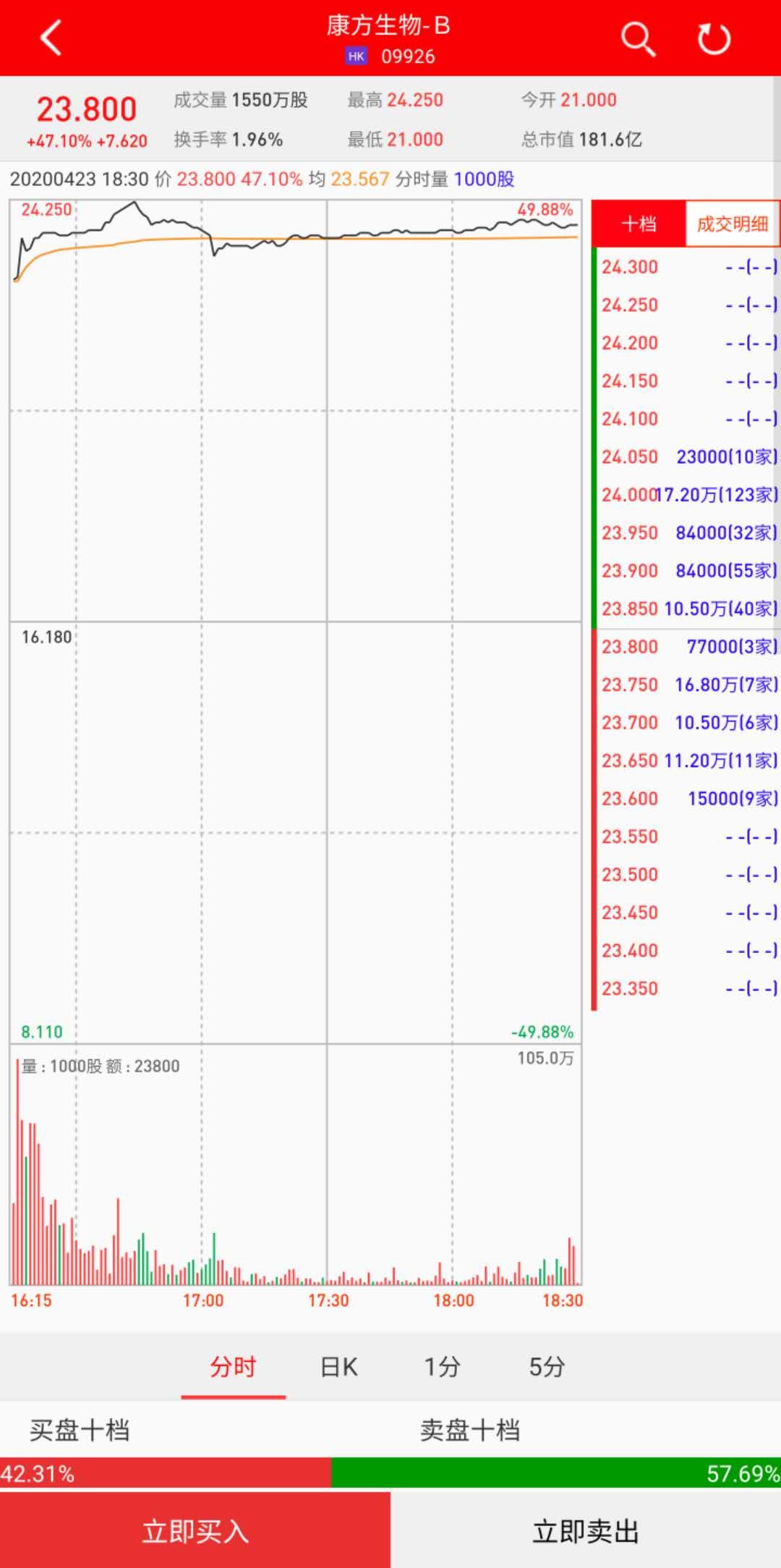Show the 1分 chart
The width and height of the screenshot is (781, 1568).
pos(442,1367)
